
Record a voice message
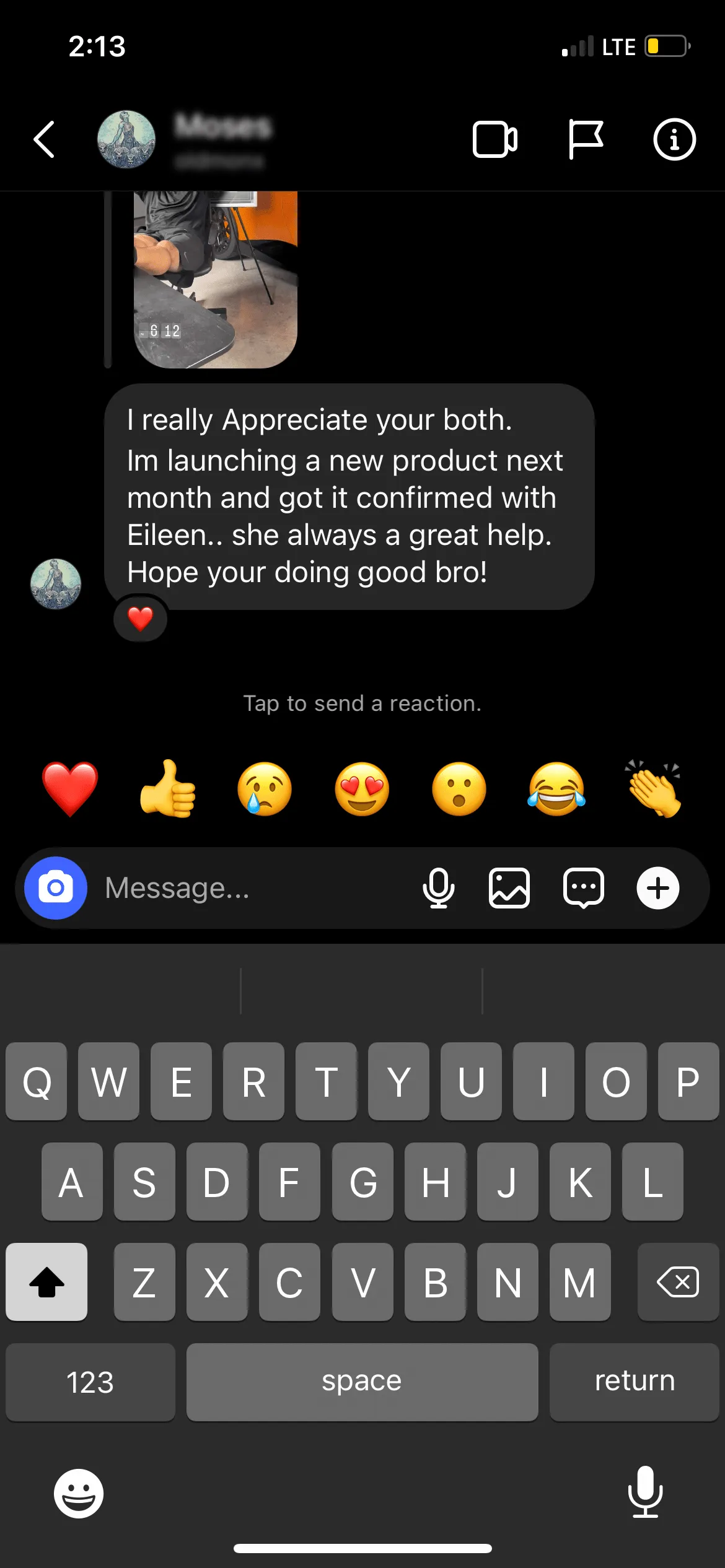pos(439,888)
